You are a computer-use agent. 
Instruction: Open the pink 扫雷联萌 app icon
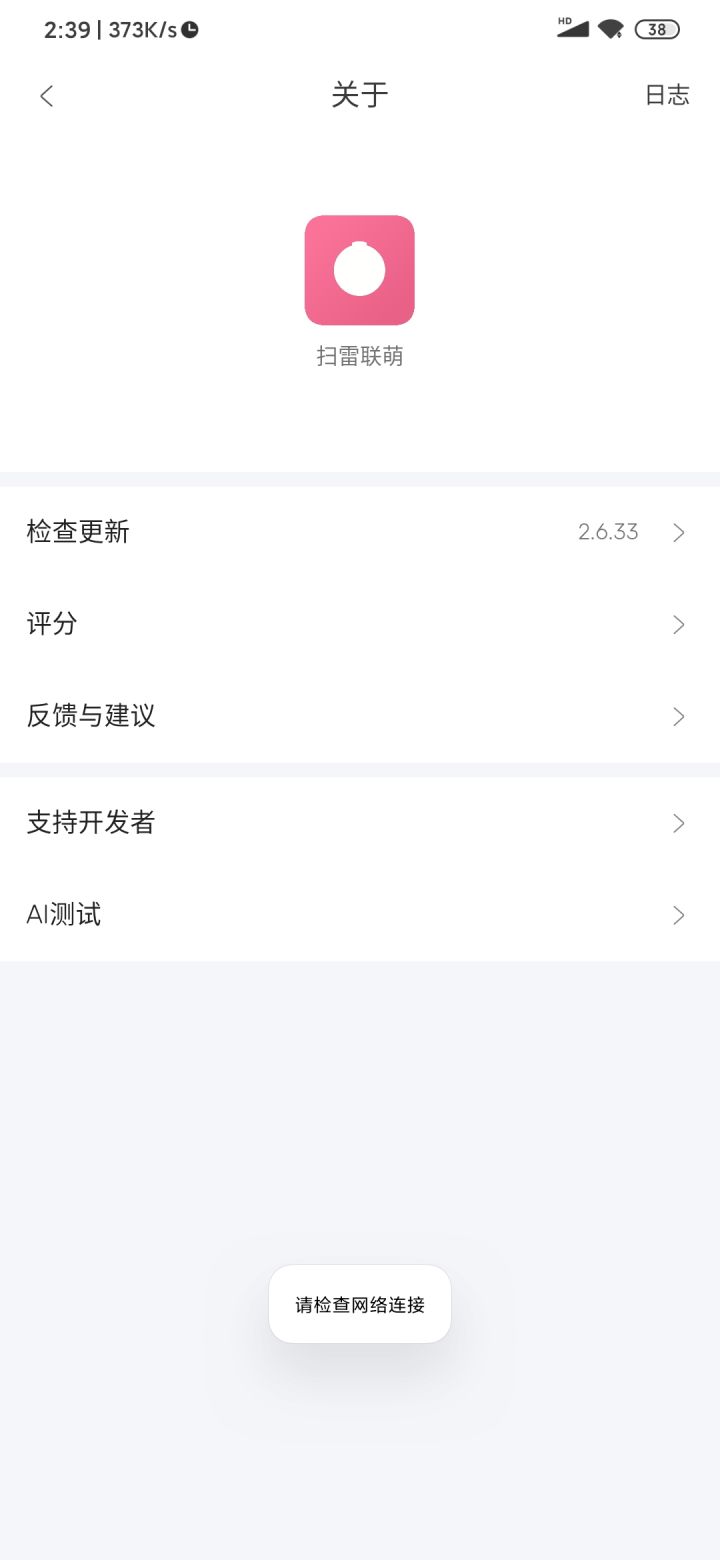point(359,269)
